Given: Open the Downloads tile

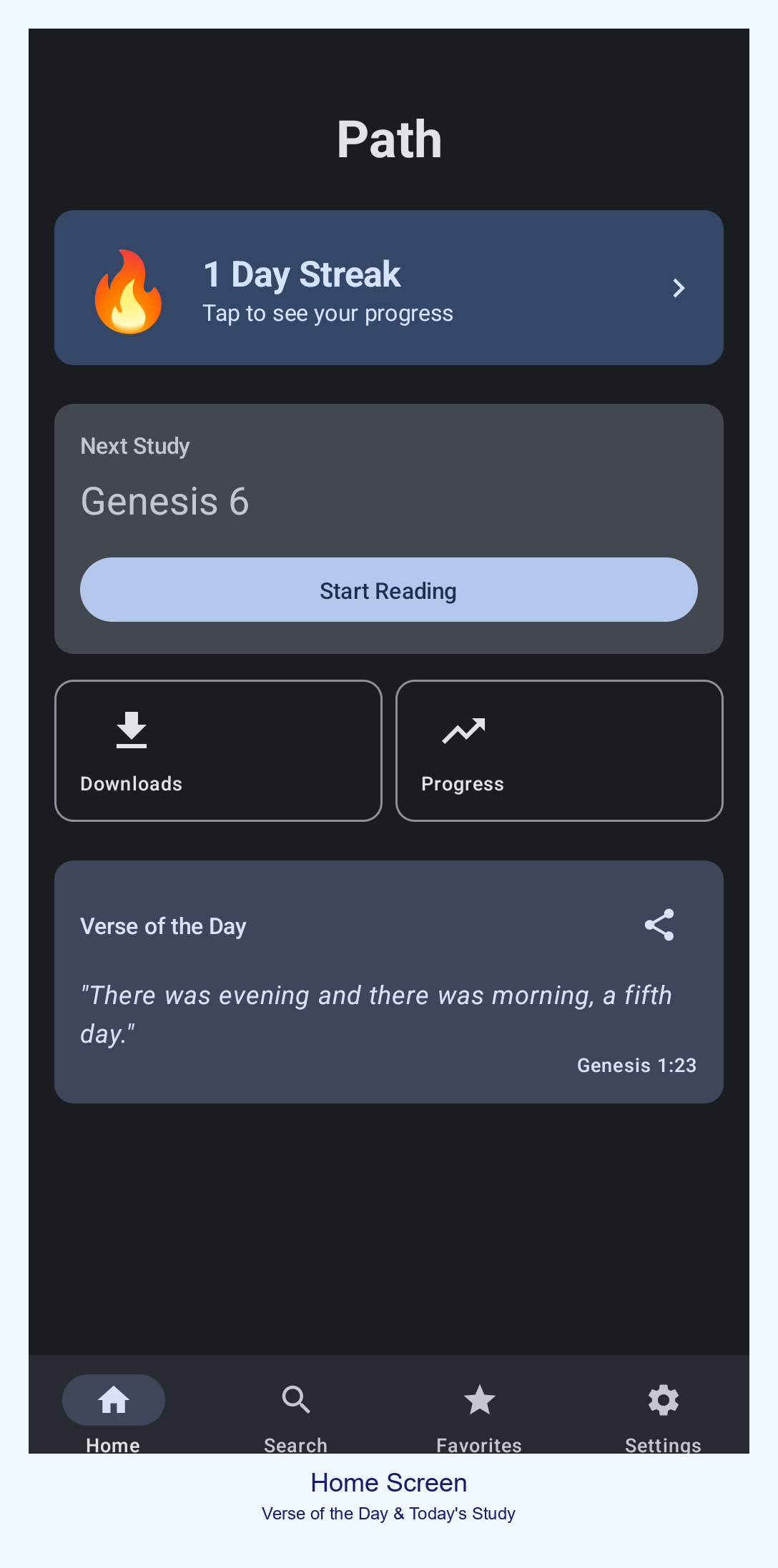Looking at the screenshot, I should (x=218, y=750).
